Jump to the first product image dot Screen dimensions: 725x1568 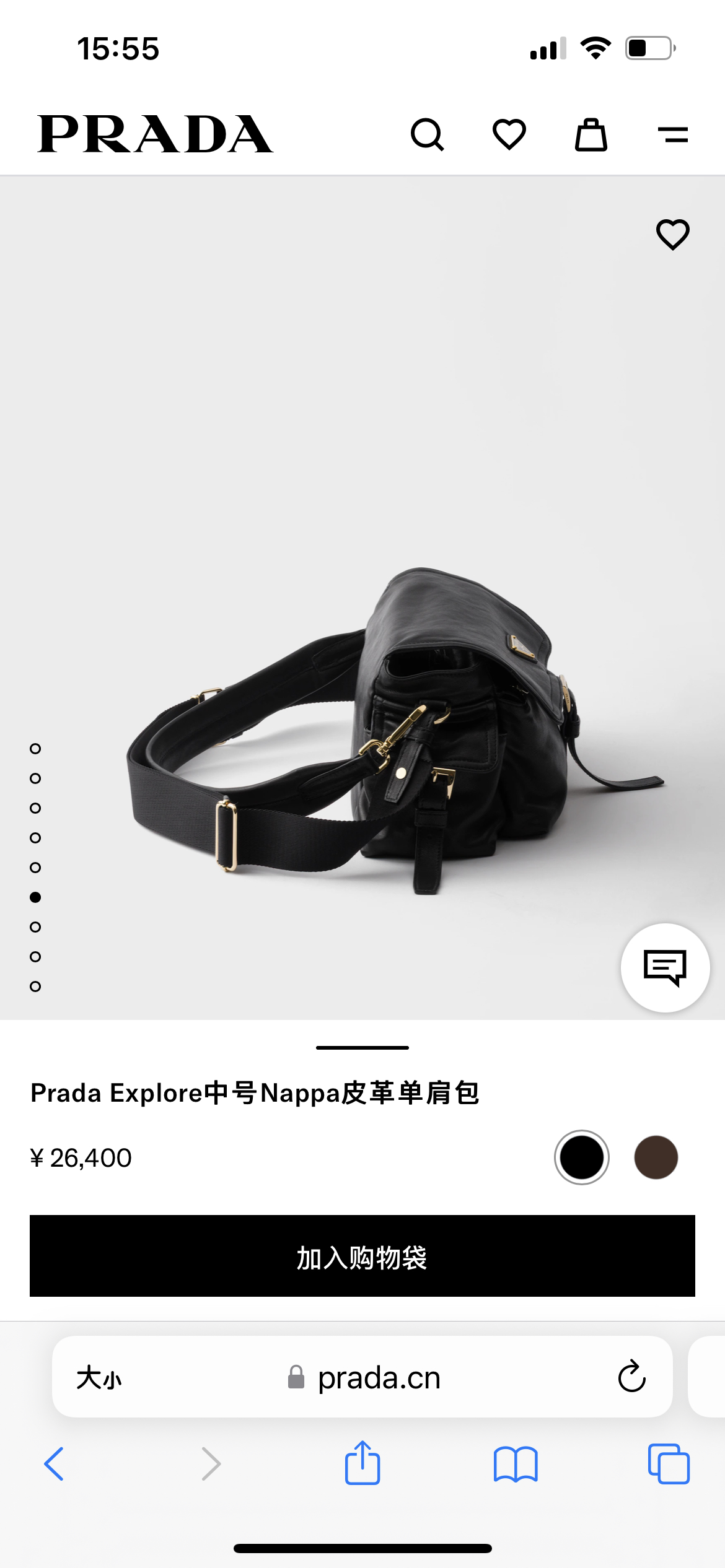[35, 749]
